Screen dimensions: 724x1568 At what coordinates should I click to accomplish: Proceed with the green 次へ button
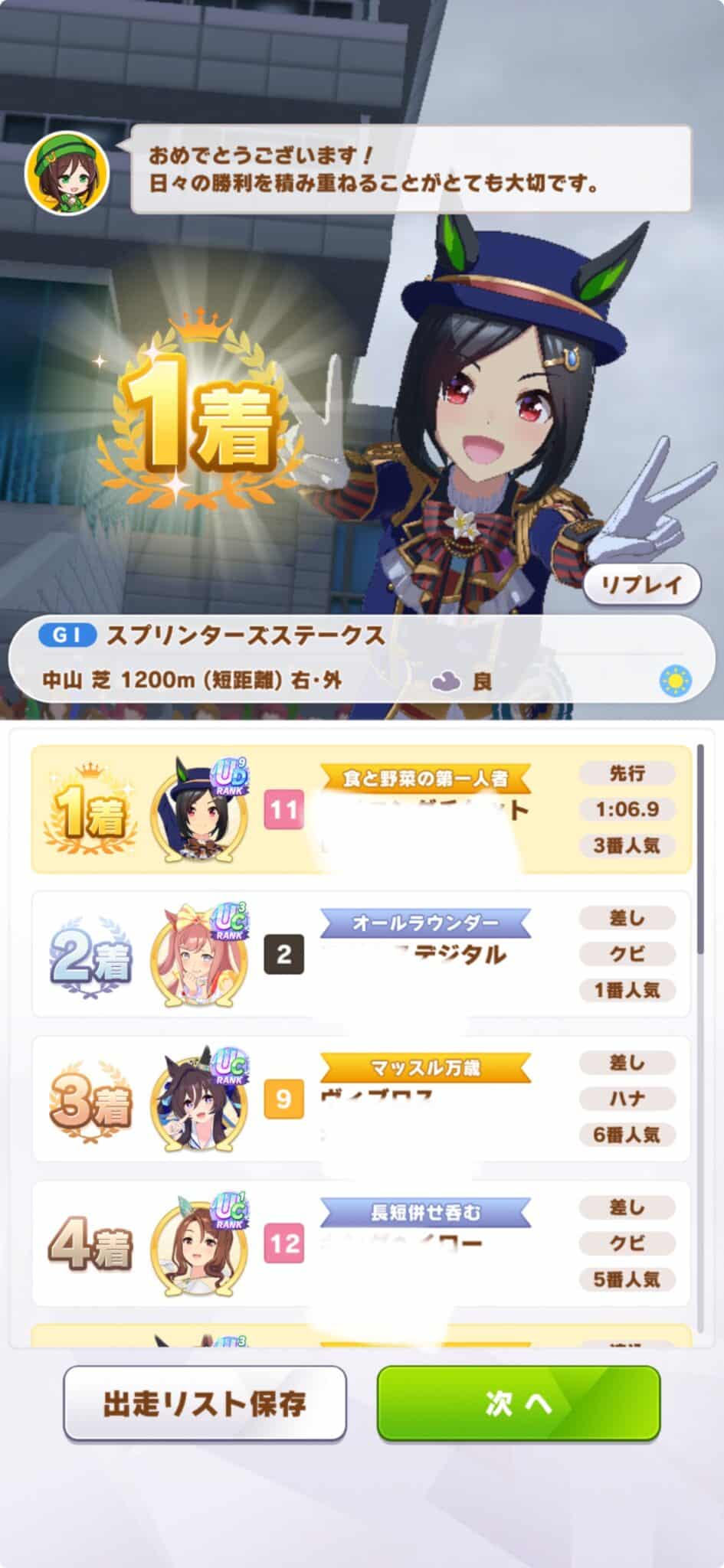click(519, 1403)
